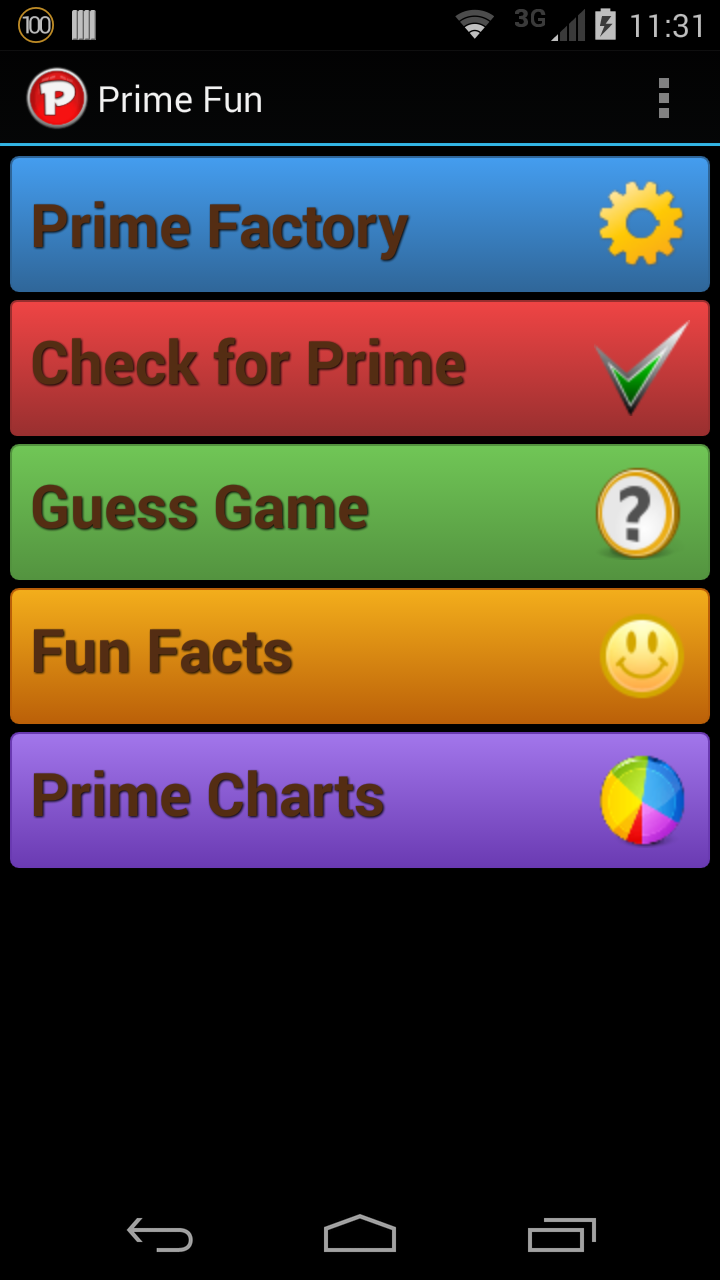
Task: Tap the barcode-style icon in the status bar
Action: click(84, 25)
